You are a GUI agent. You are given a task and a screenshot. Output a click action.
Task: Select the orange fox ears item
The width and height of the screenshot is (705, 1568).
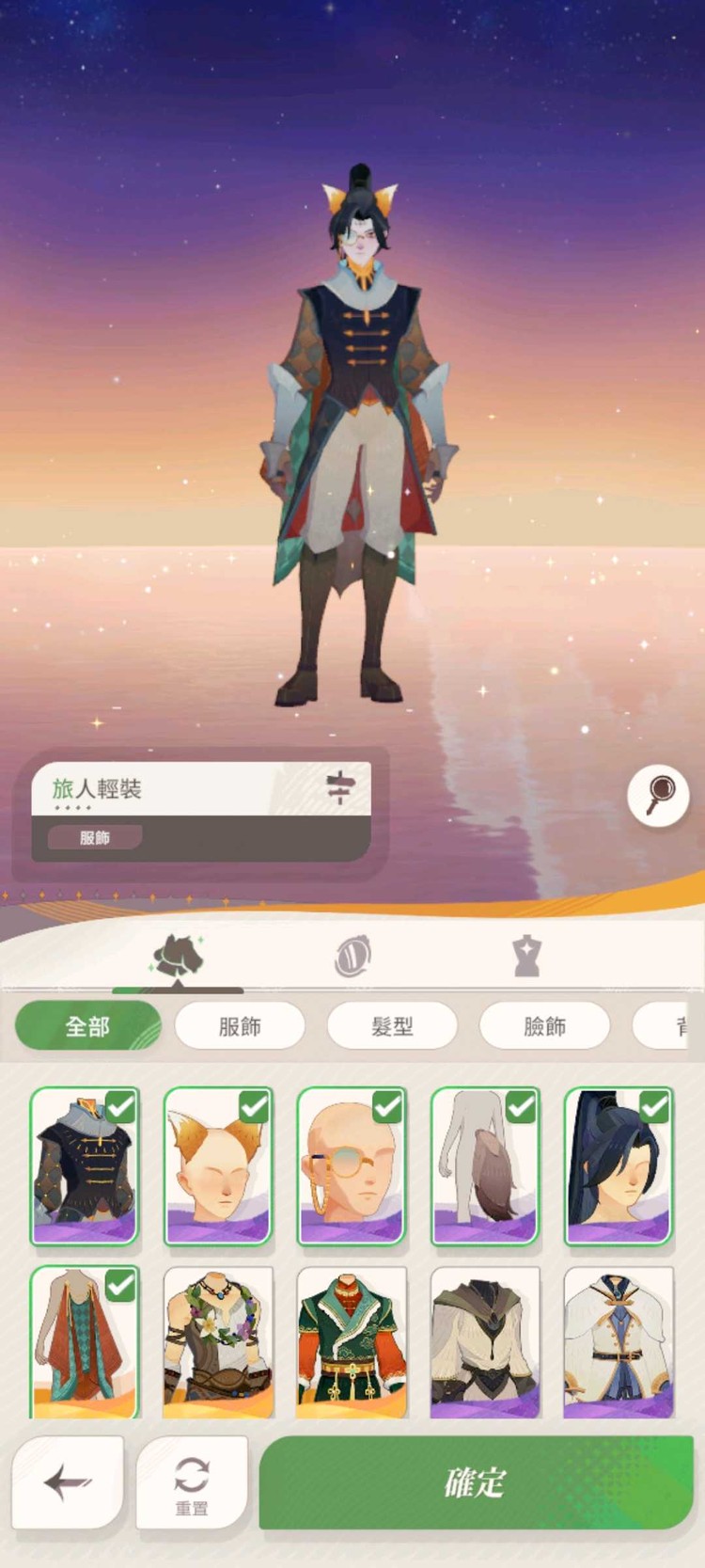coord(218,1166)
